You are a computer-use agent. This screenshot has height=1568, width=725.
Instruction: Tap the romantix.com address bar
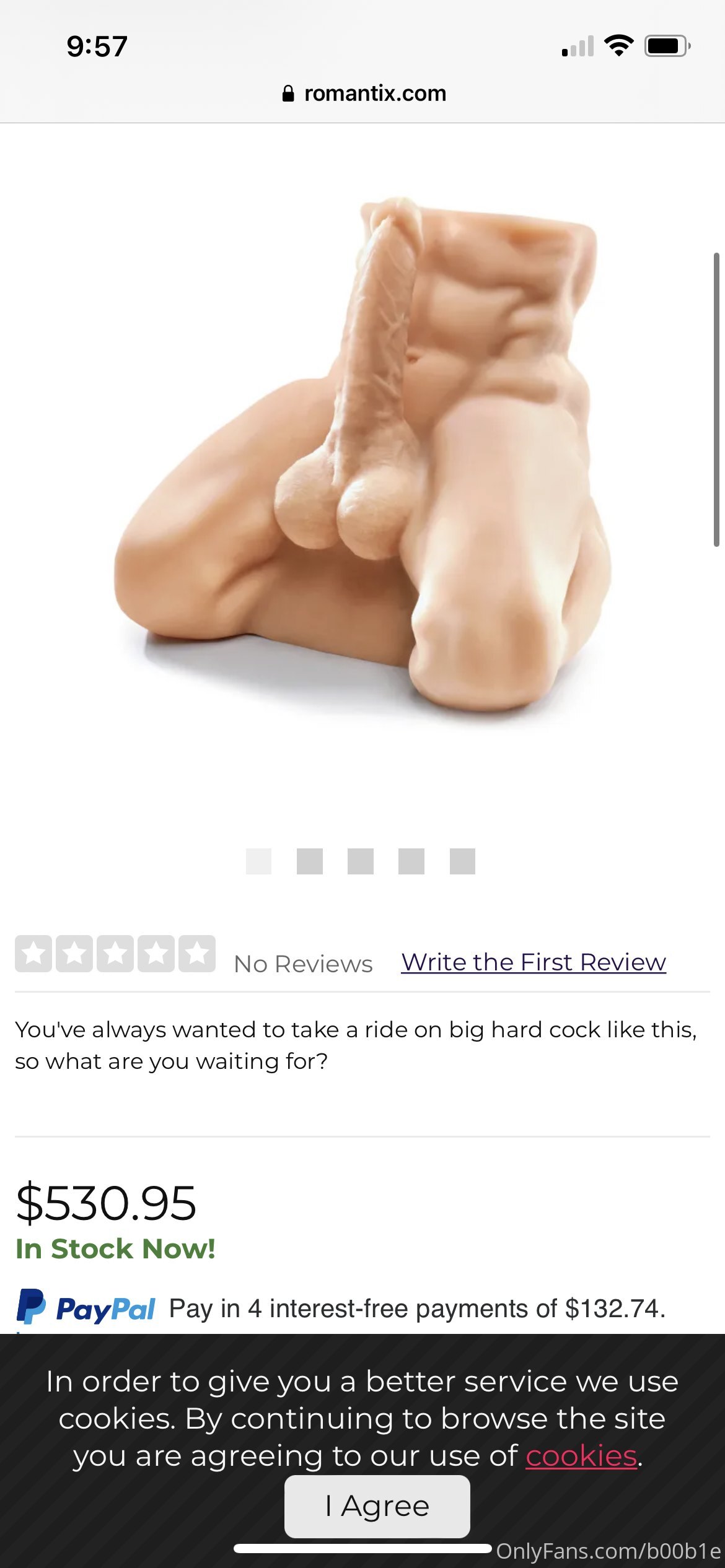(x=363, y=94)
